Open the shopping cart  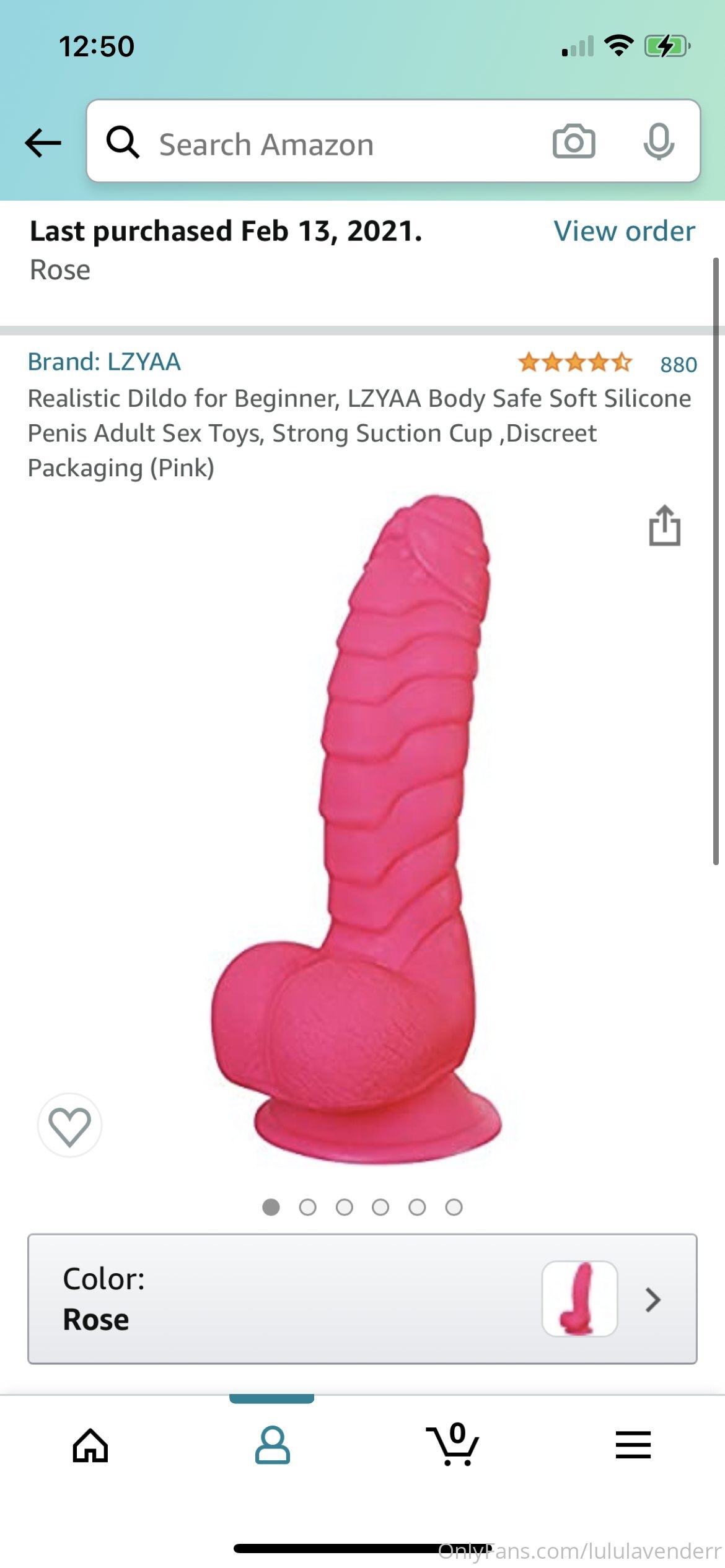click(453, 1445)
